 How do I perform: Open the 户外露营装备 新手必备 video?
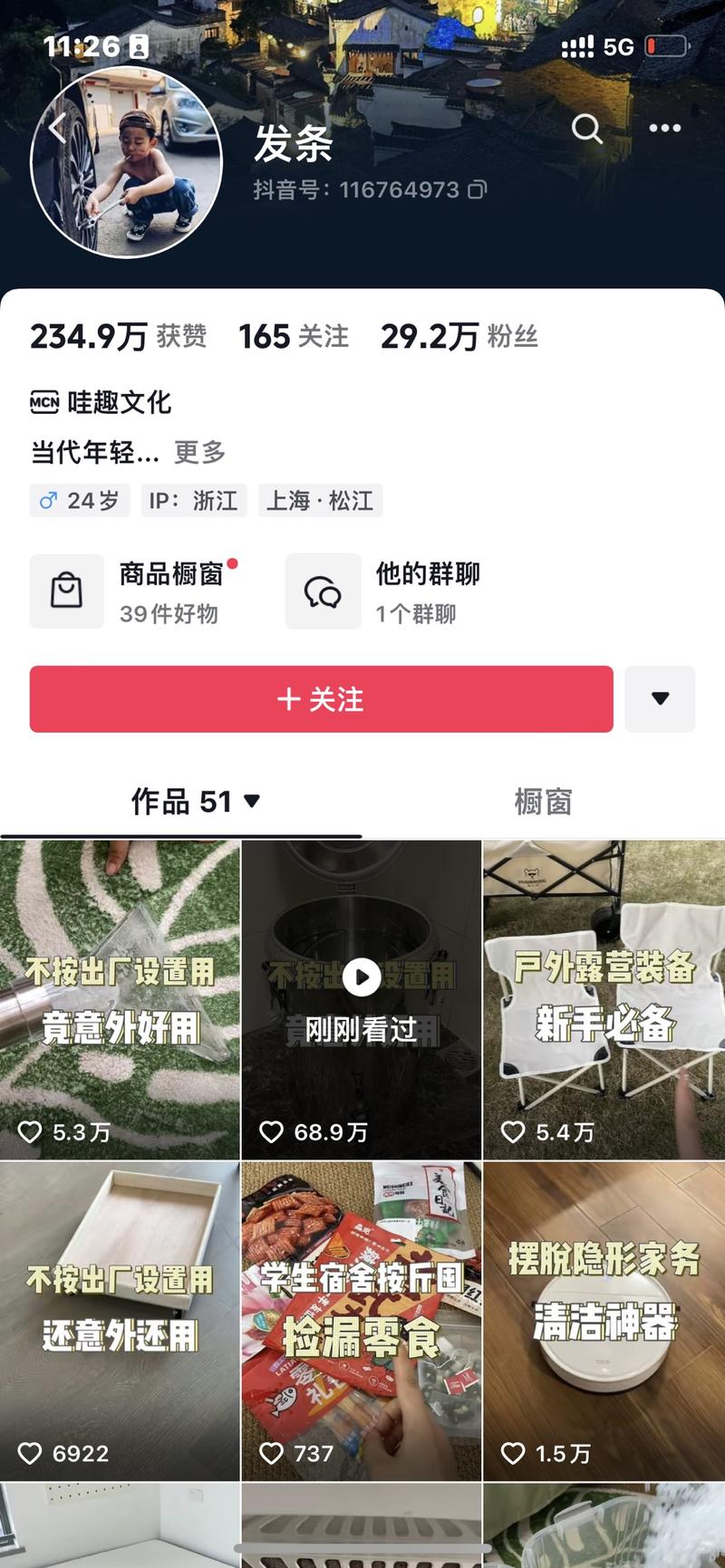tap(604, 1000)
